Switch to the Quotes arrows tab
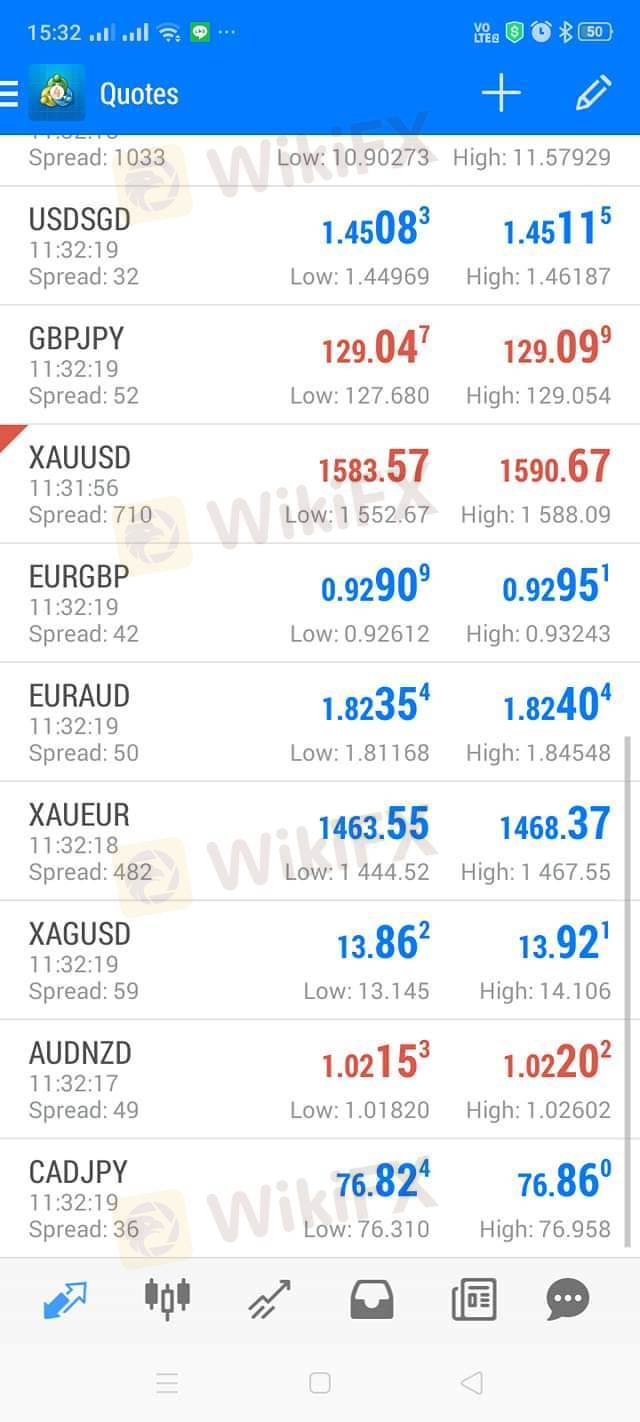Screen dimensions: 640x1422 coord(65,1299)
